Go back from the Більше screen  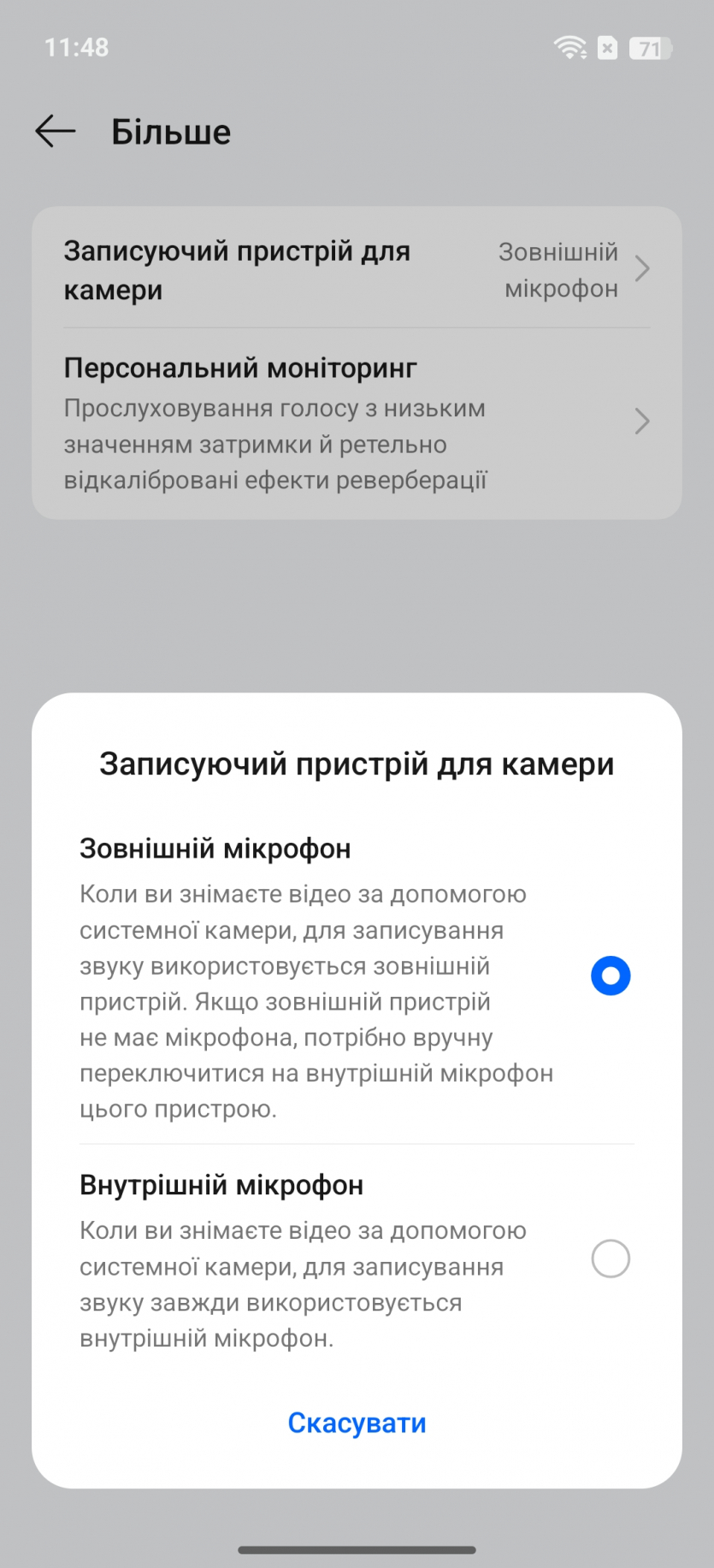pyautogui.click(x=56, y=132)
